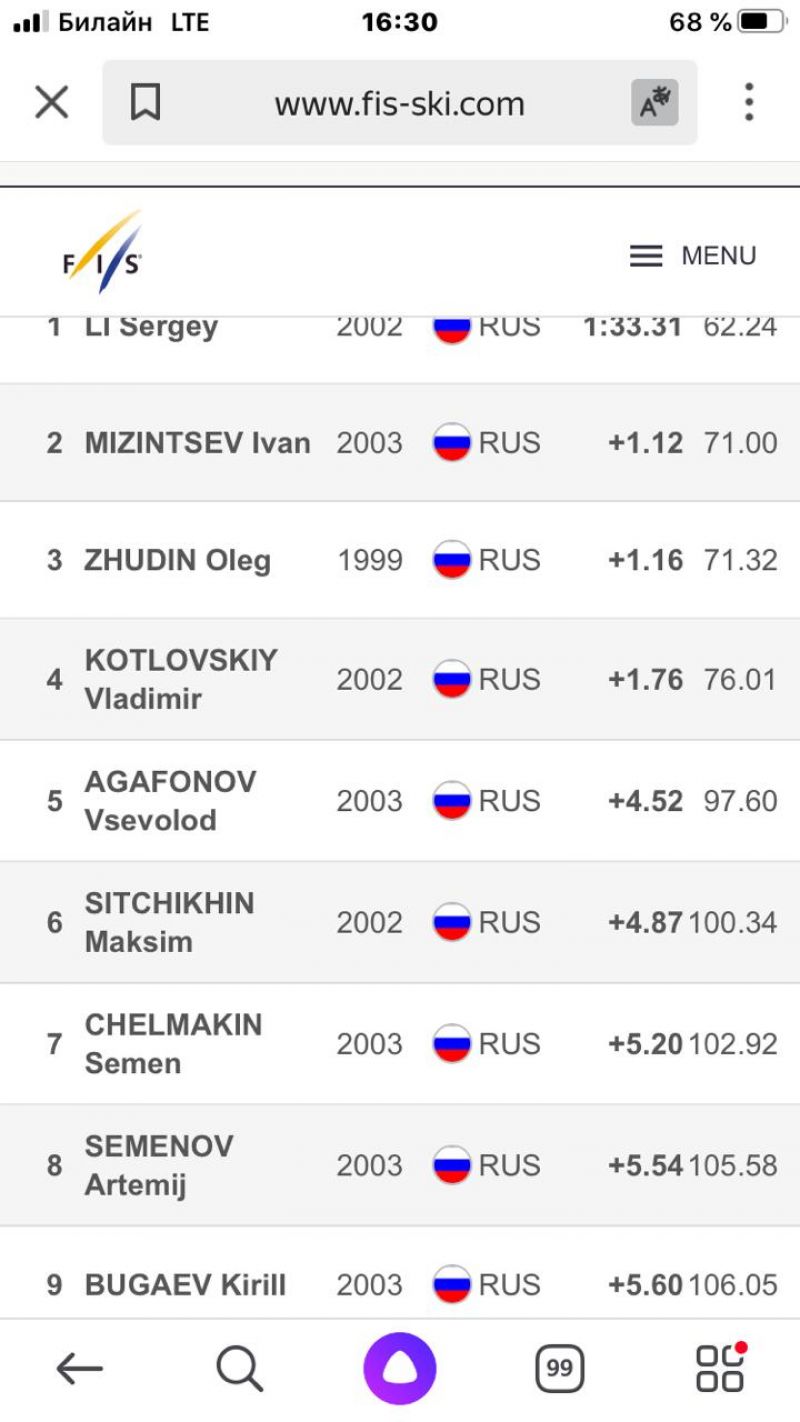Tap the www.fis-ski.com address field

[x=399, y=104]
